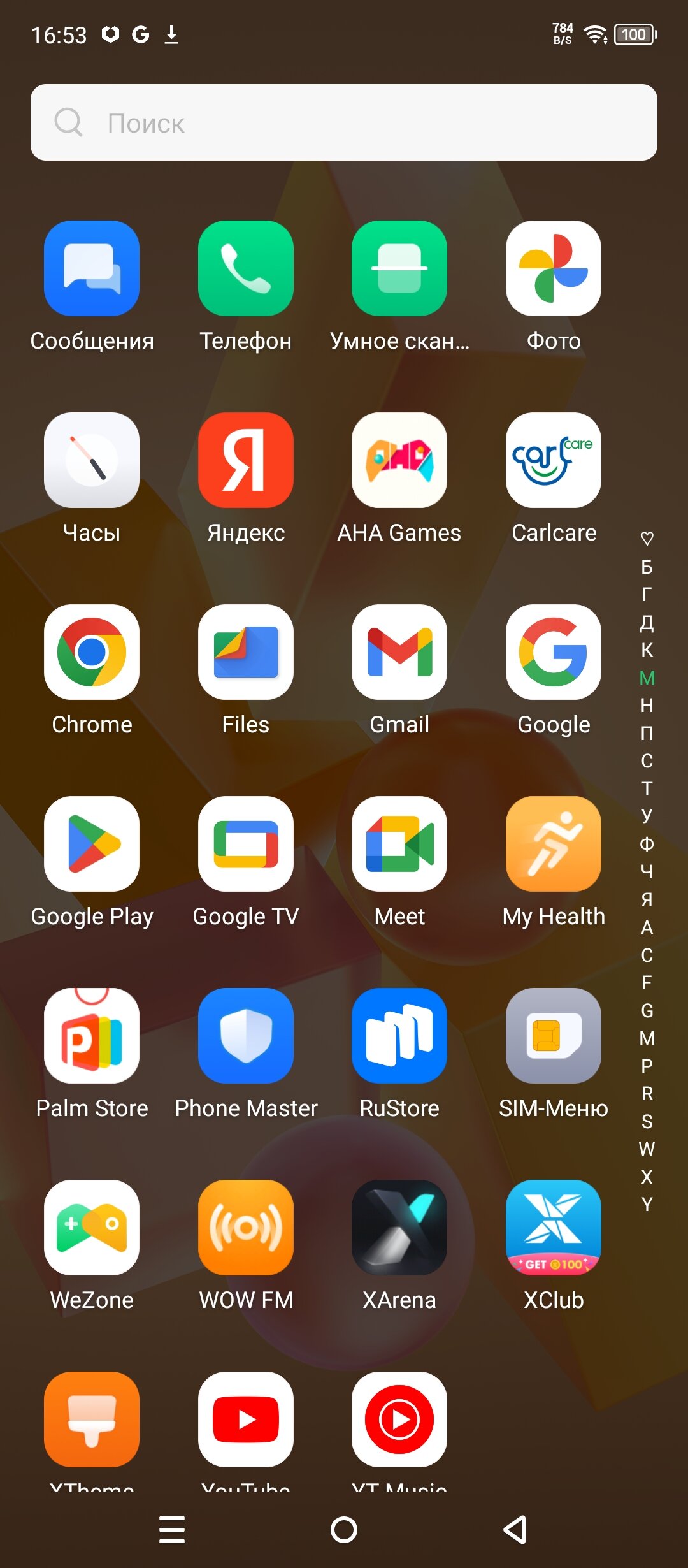Jump to letter Я in index

point(647,899)
